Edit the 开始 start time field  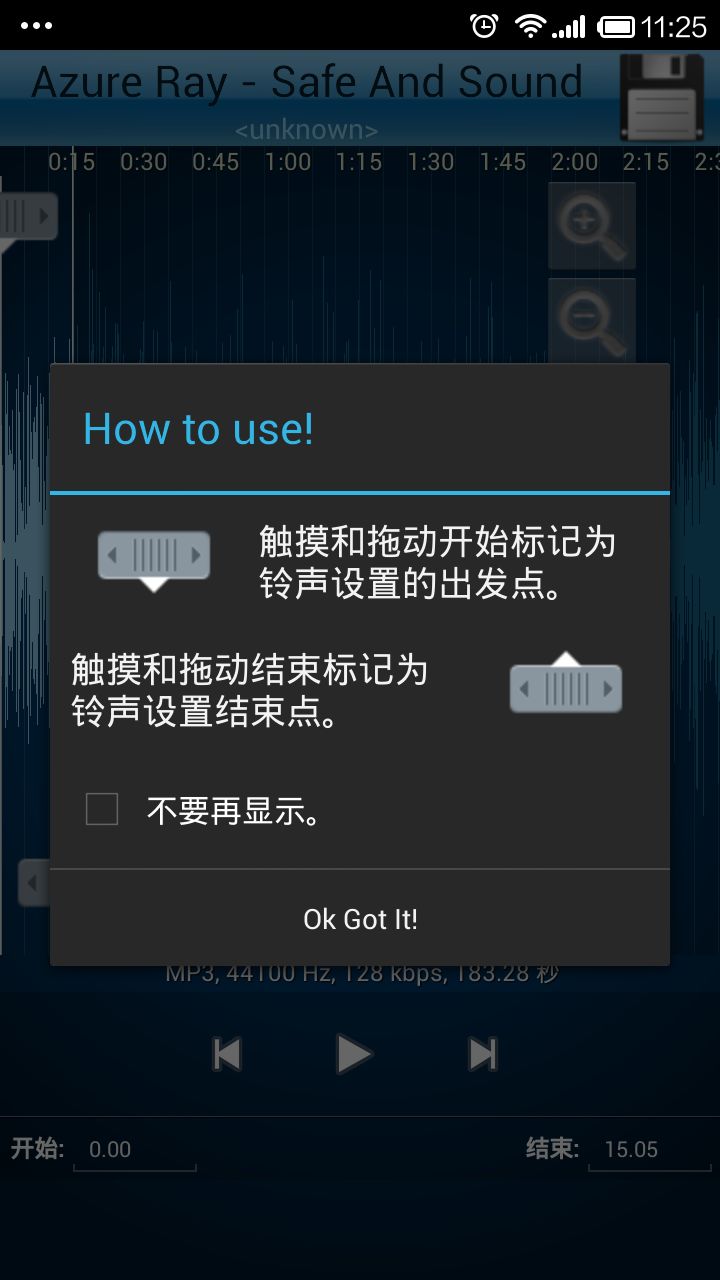(135, 1150)
